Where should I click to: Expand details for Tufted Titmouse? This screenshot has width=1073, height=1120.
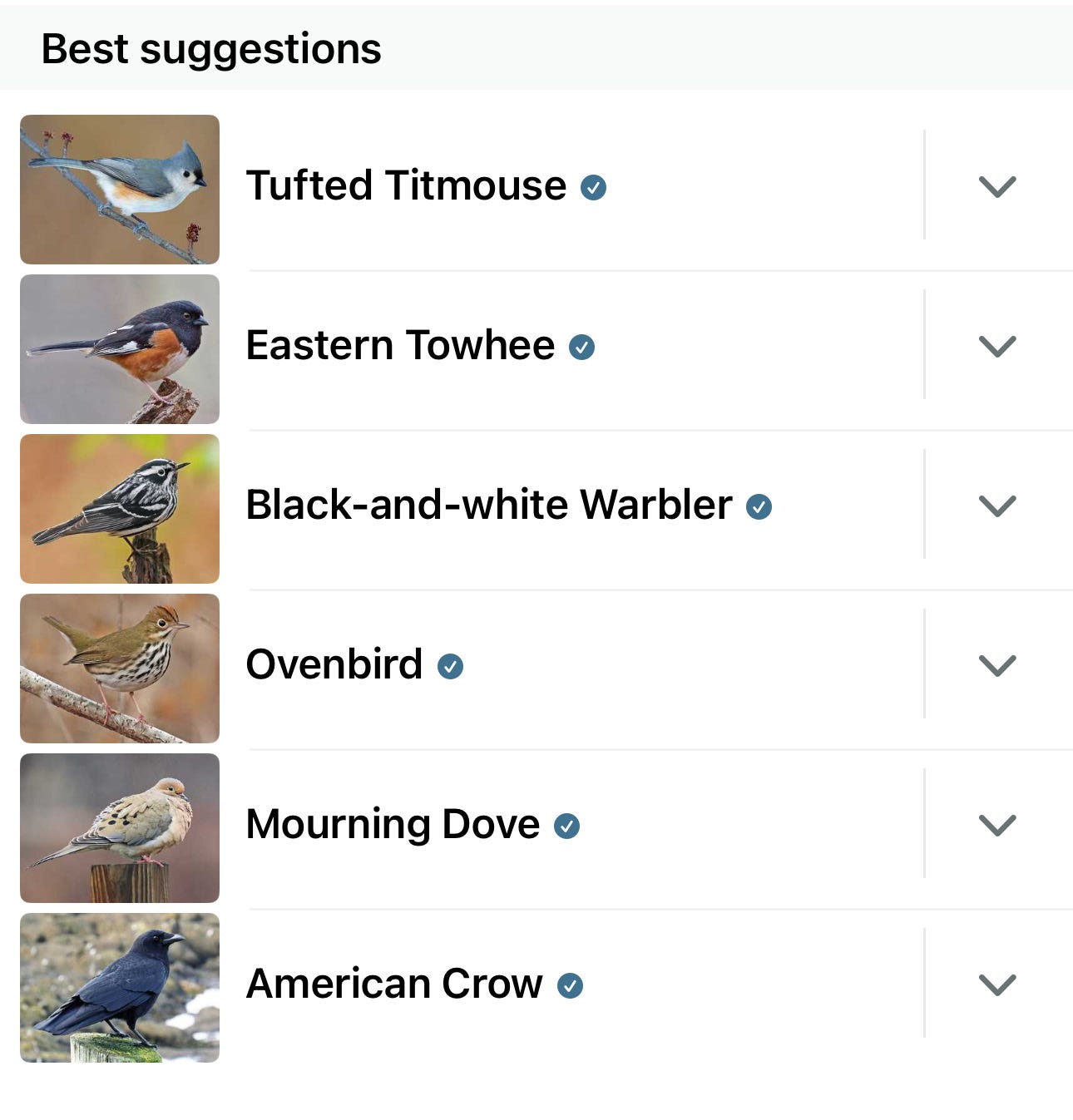coord(997,186)
